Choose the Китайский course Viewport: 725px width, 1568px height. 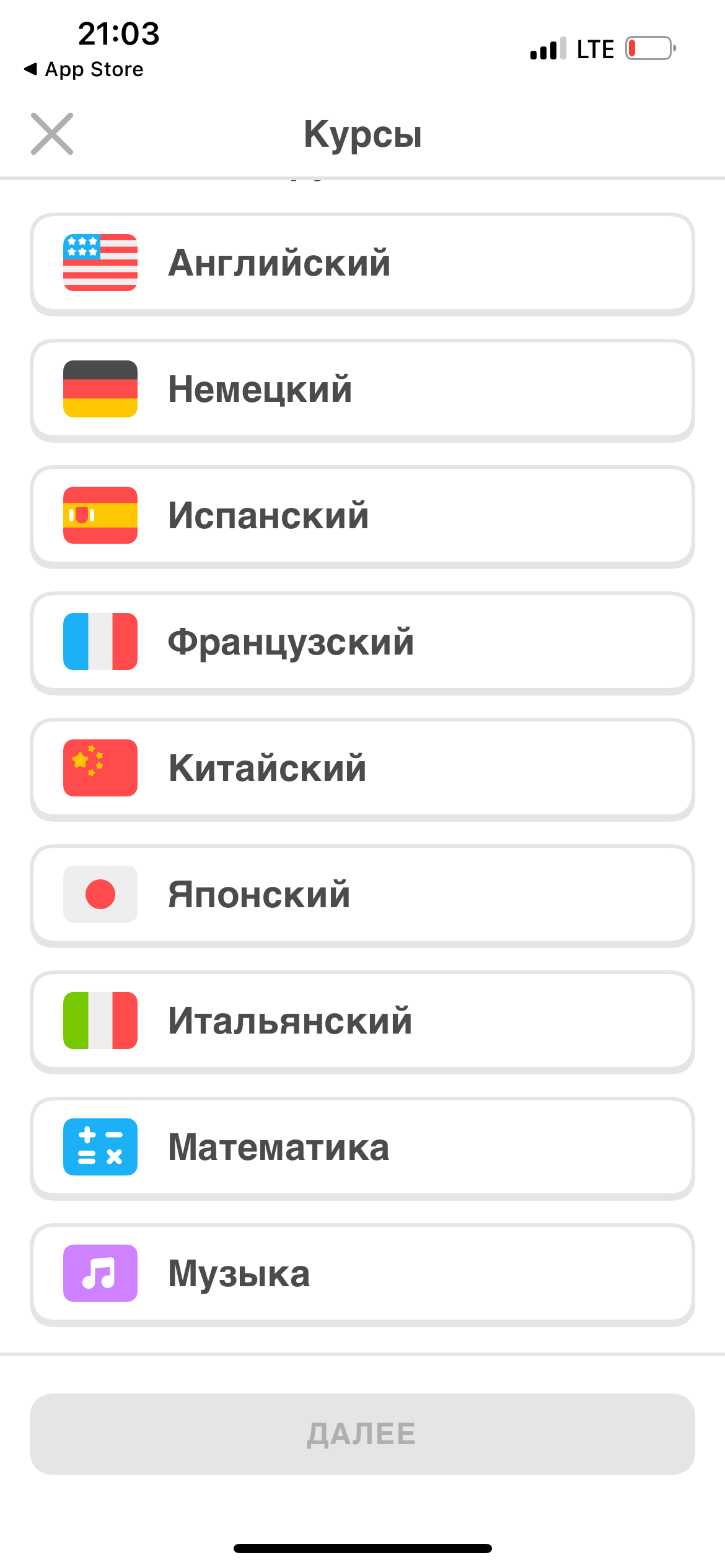[362, 769]
